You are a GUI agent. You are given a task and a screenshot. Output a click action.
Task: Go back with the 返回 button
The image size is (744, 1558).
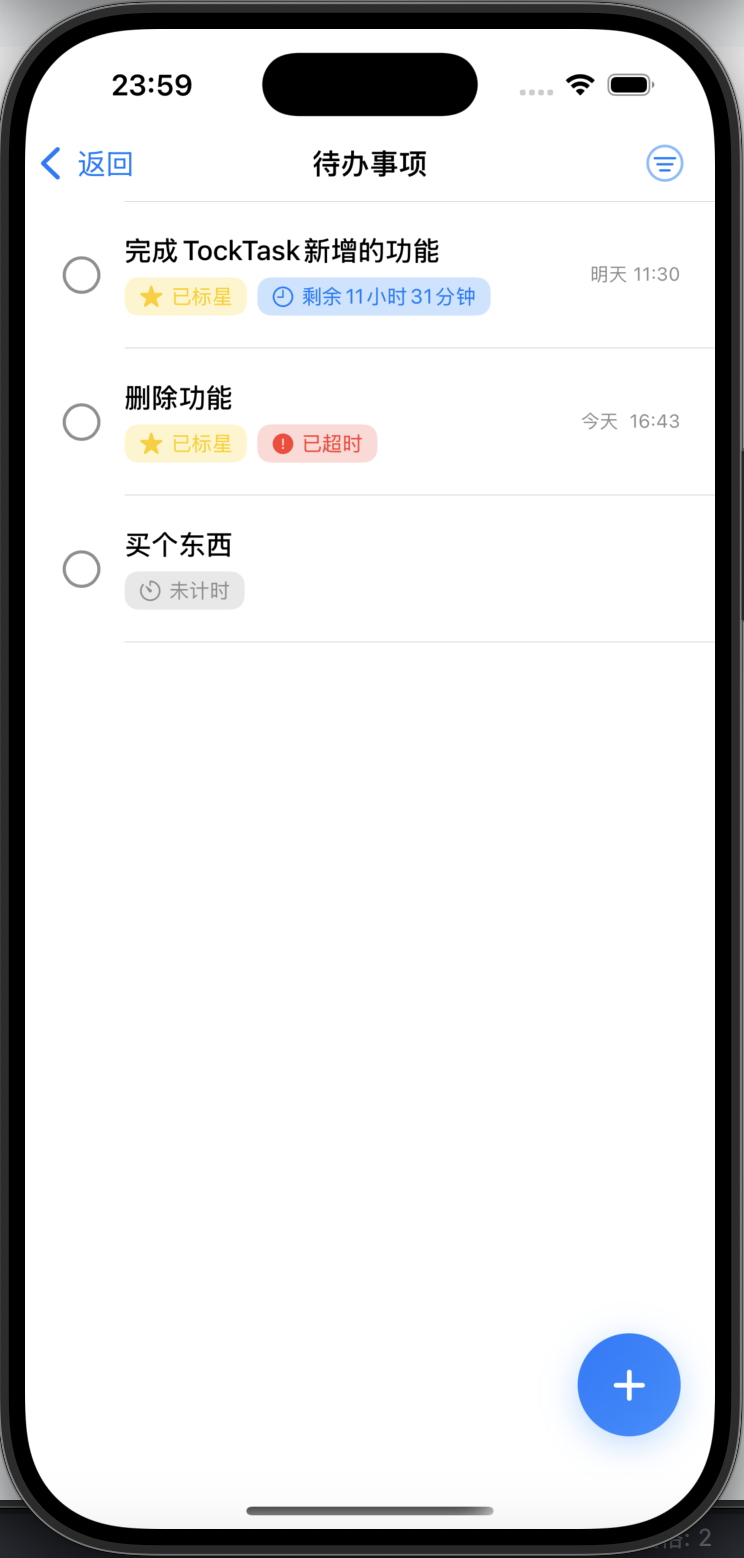[x=87, y=164]
